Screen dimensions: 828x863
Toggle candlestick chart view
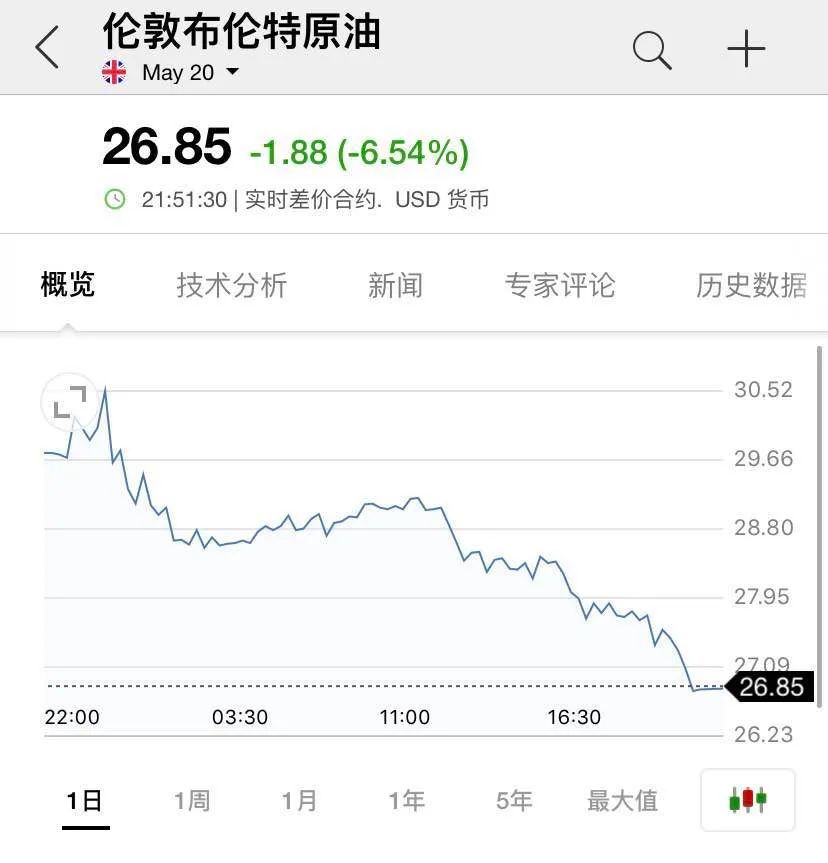click(748, 800)
